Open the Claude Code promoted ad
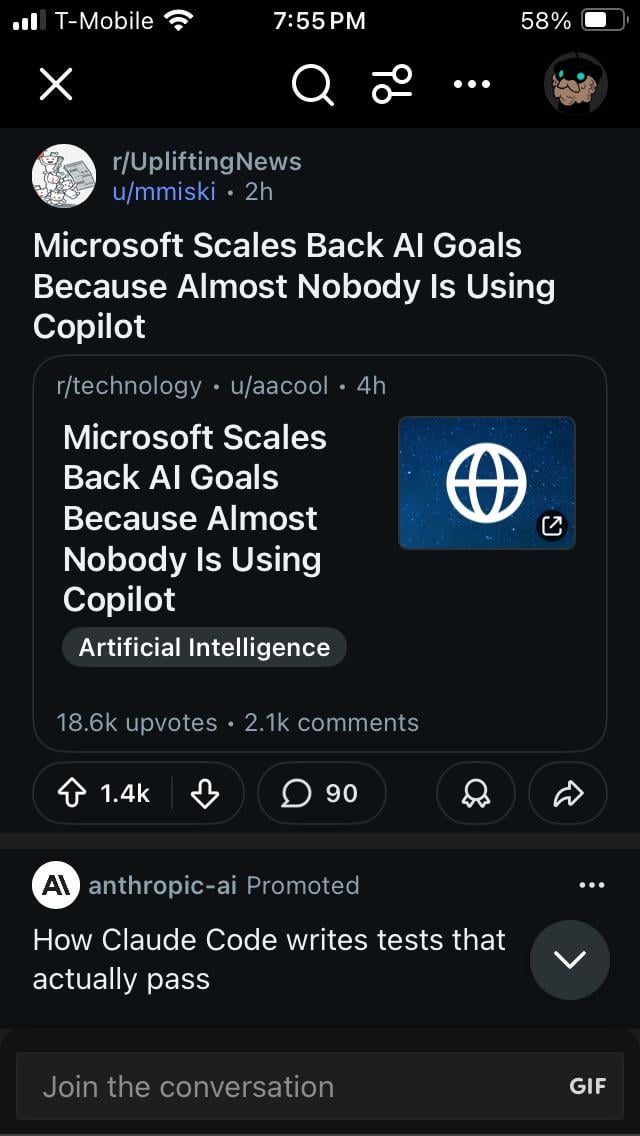This screenshot has height=1136, width=640. pyautogui.click(x=268, y=958)
